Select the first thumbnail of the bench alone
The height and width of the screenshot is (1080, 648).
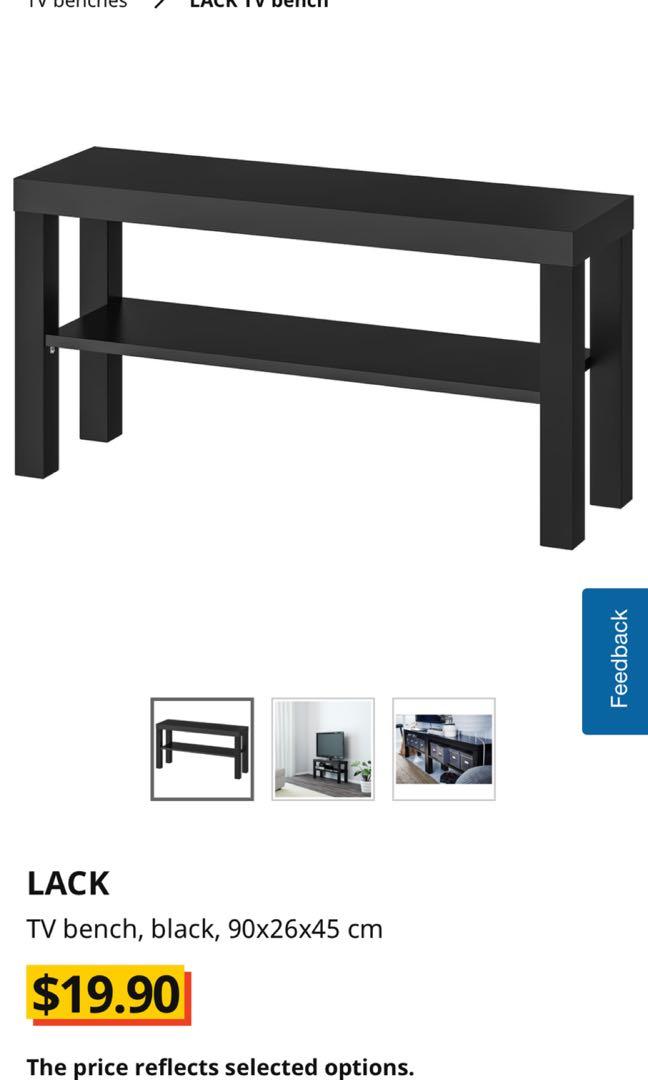(202, 749)
